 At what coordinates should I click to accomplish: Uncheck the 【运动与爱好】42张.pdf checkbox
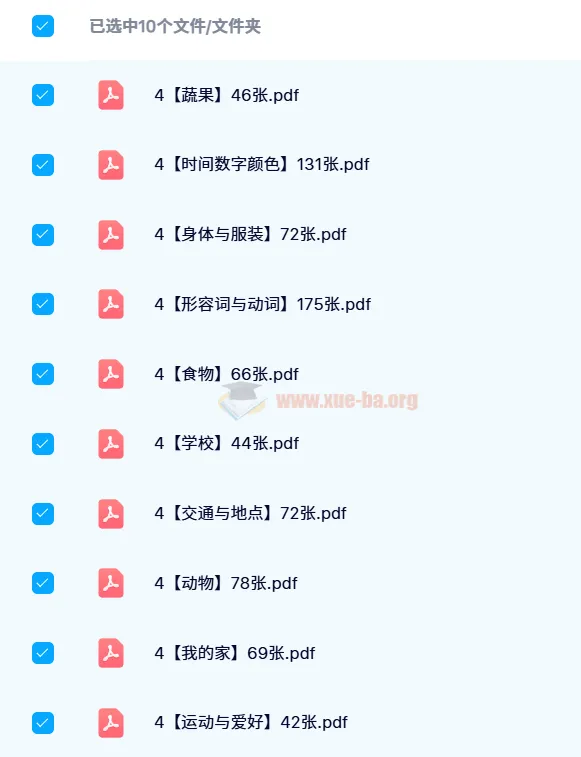[x=43, y=723]
